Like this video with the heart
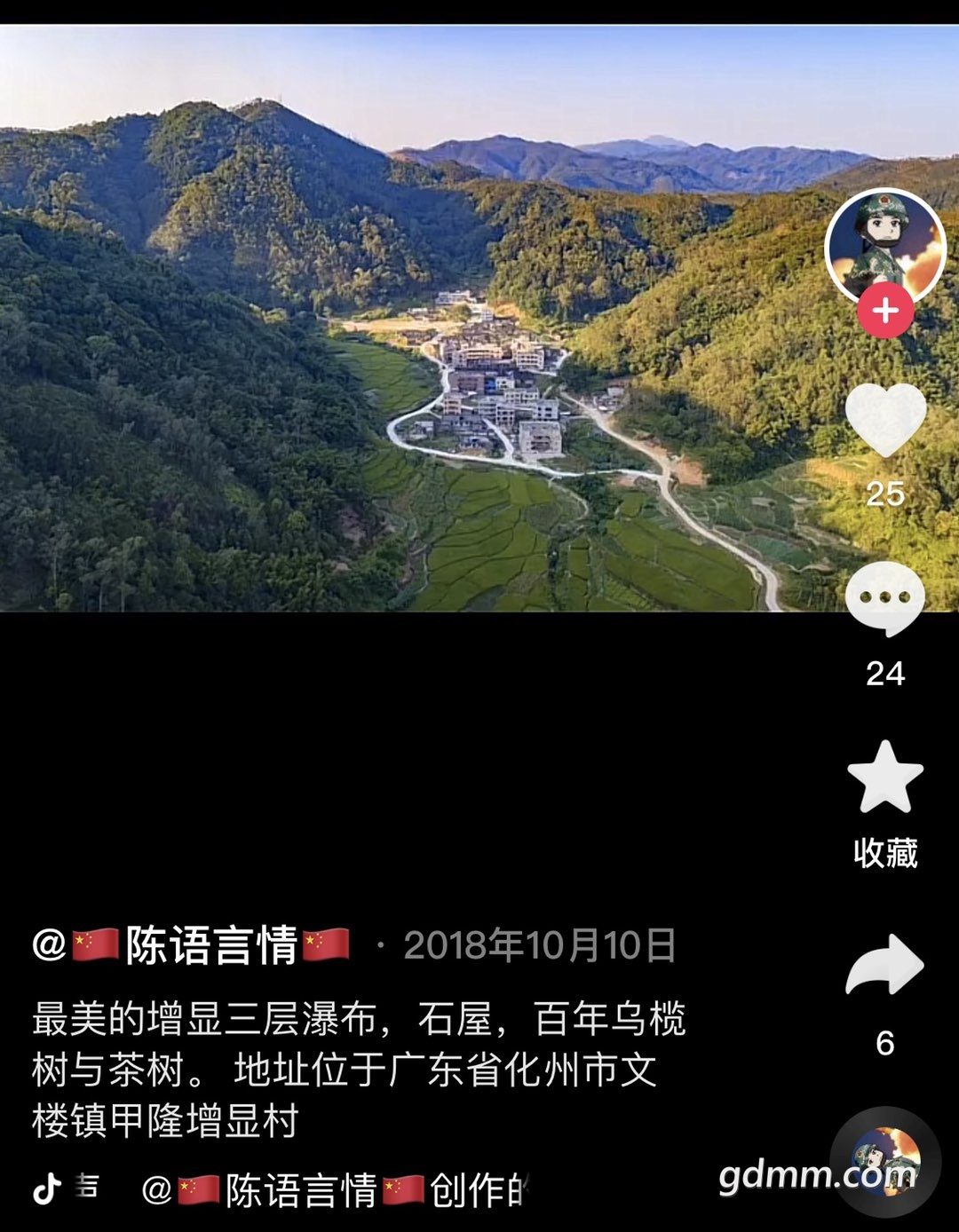The height and width of the screenshot is (1232, 959). pyautogui.click(x=885, y=421)
